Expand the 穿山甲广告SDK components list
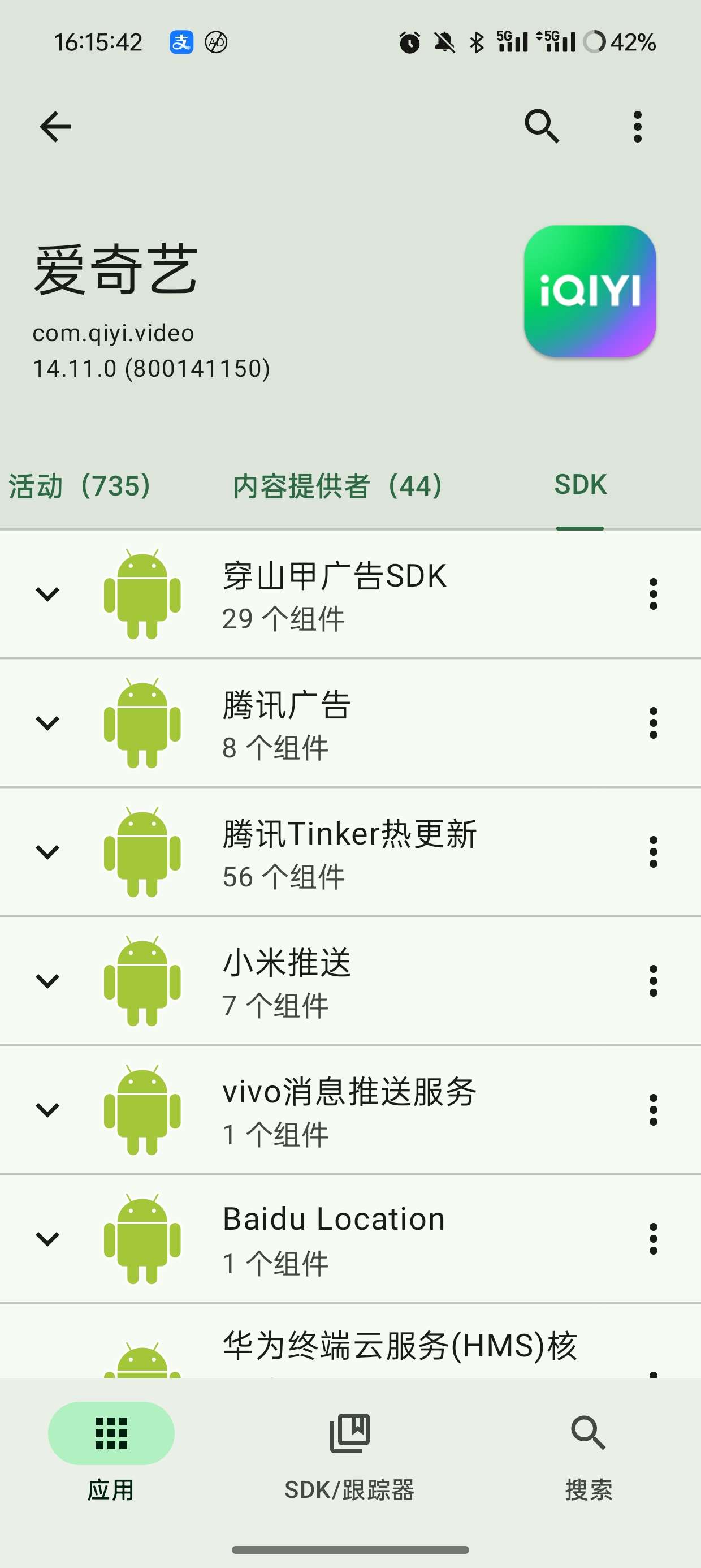The height and width of the screenshot is (1568, 701). tap(47, 593)
